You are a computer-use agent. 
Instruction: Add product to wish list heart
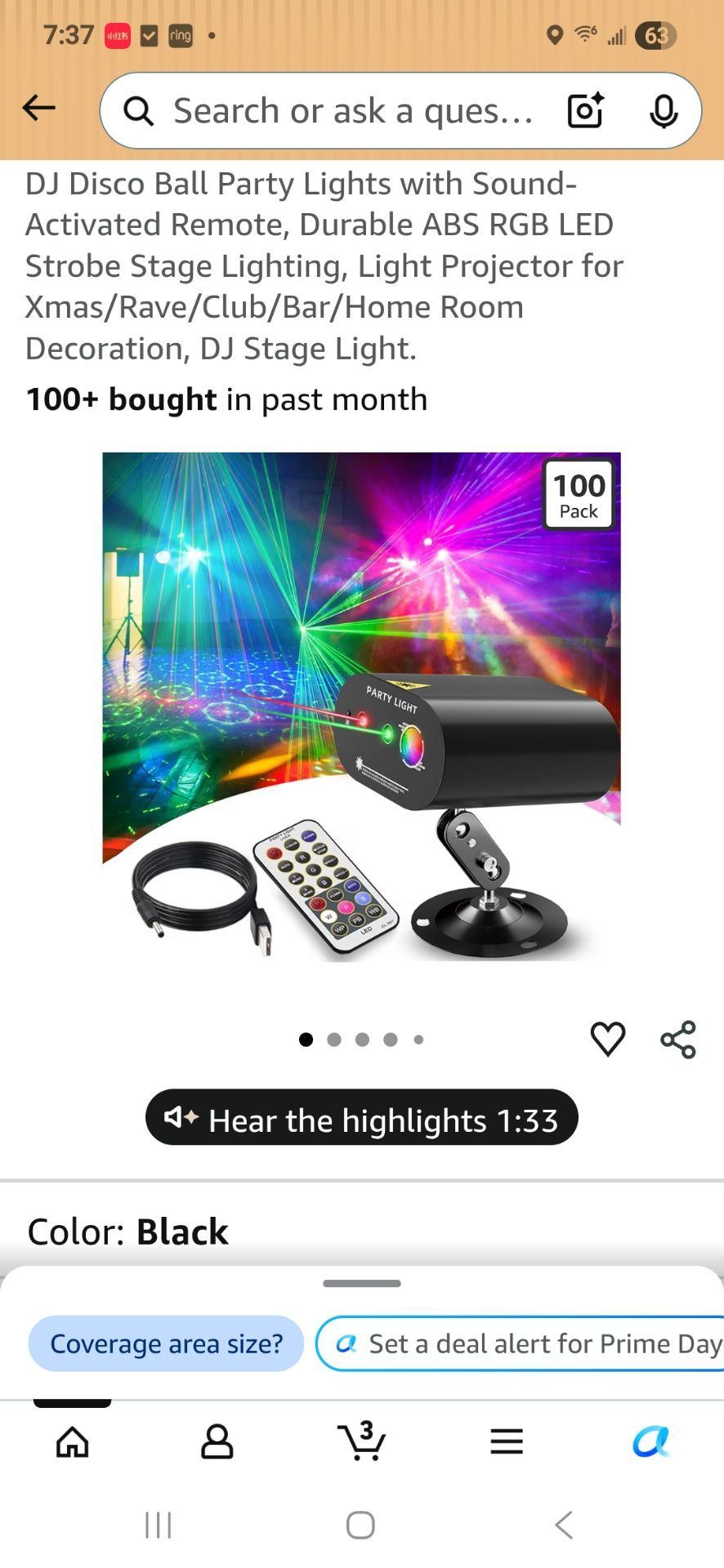coord(607,1039)
